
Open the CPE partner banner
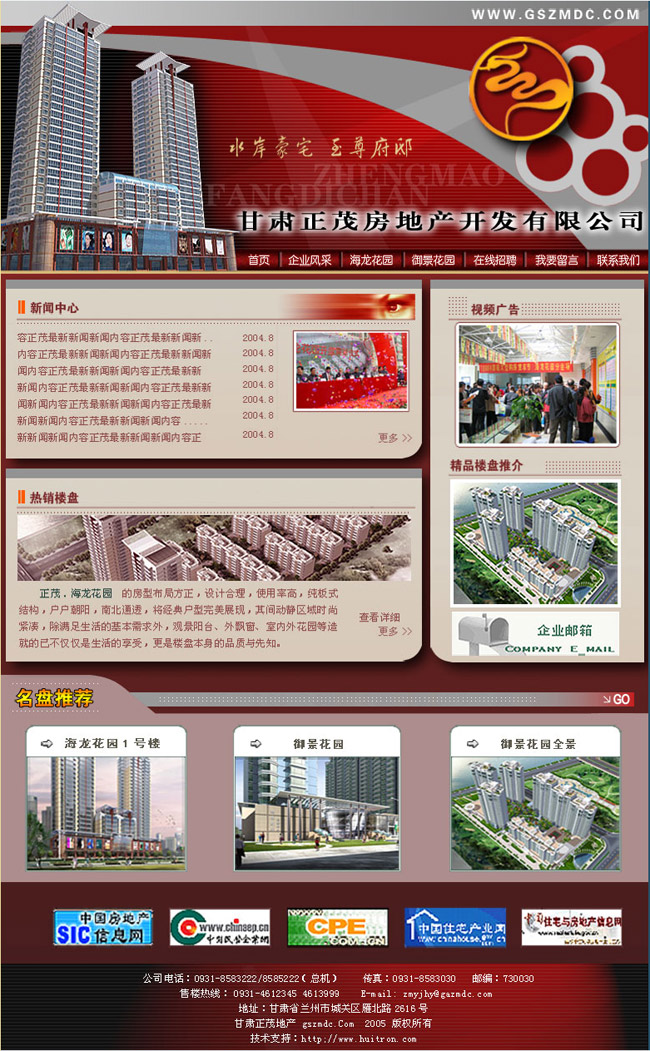coord(337,927)
